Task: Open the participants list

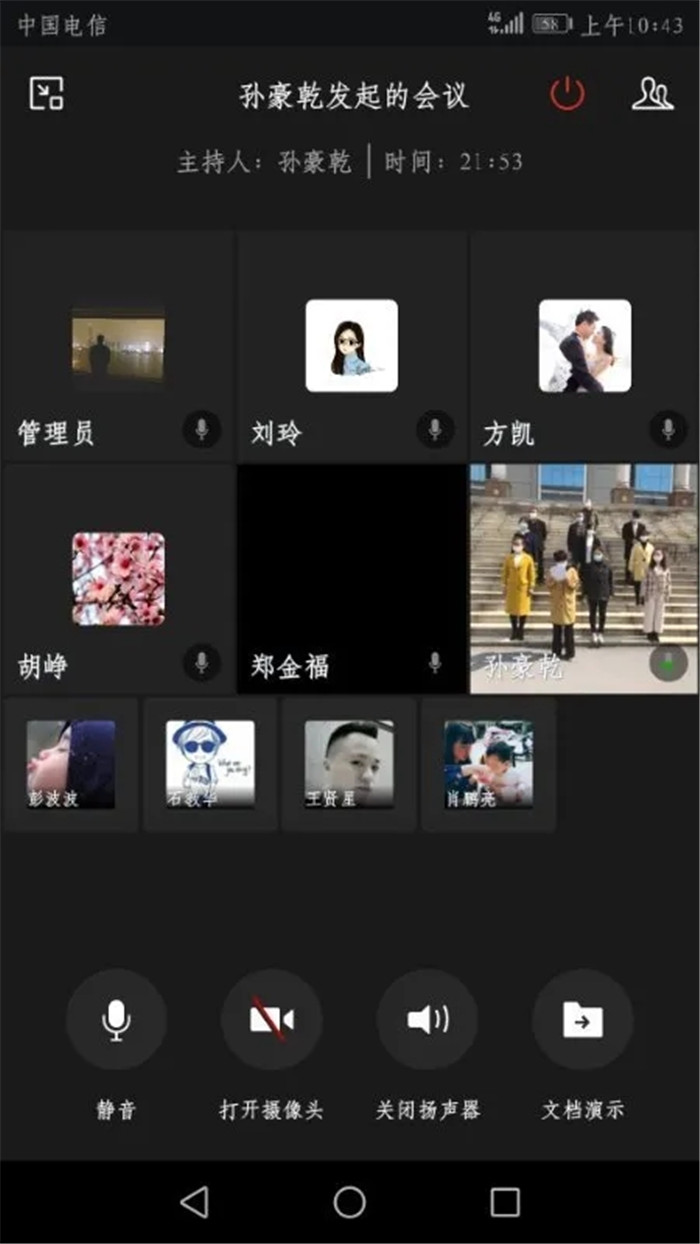Action: 652,94
